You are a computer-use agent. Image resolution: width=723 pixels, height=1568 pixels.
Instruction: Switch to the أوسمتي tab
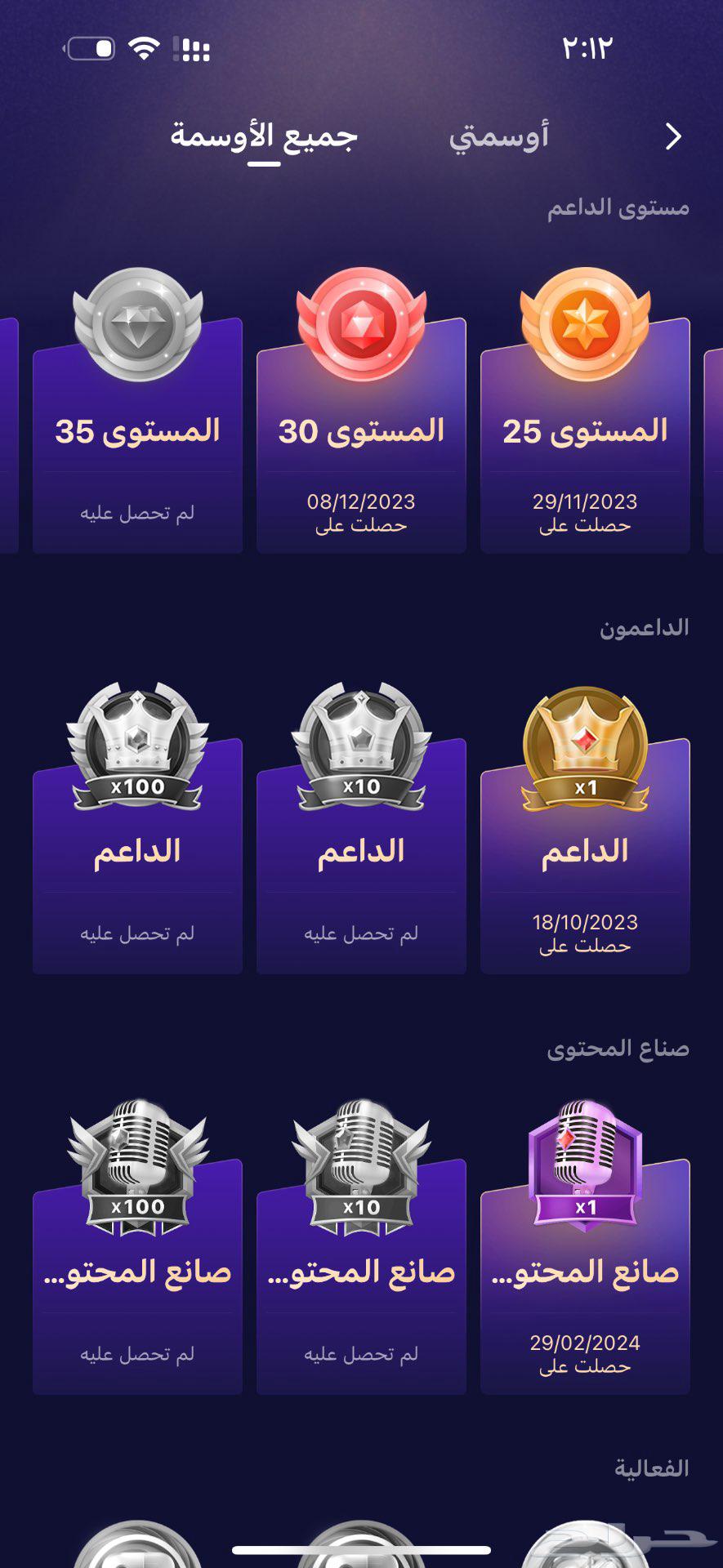[498, 136]
